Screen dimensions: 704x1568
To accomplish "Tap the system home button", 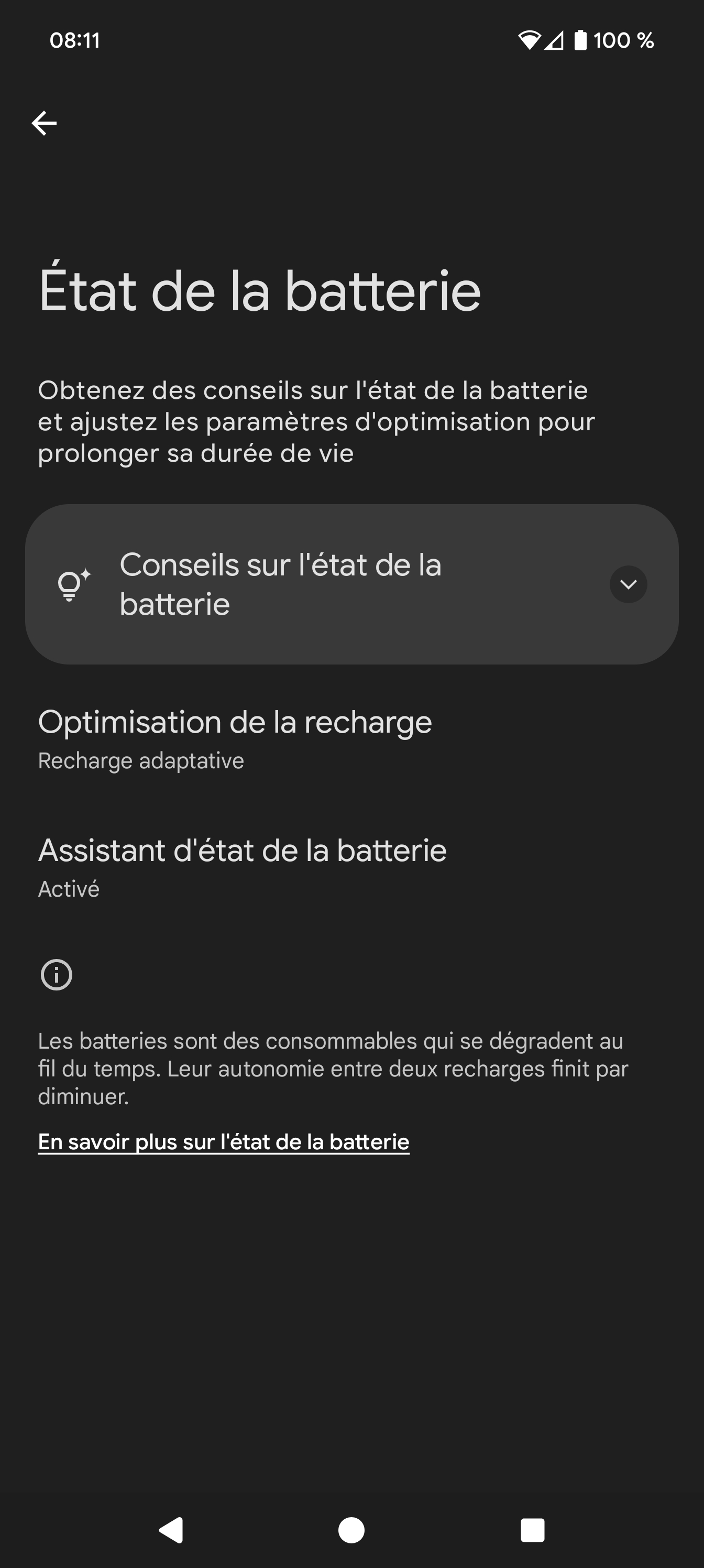I will [x=351, y=1530].
